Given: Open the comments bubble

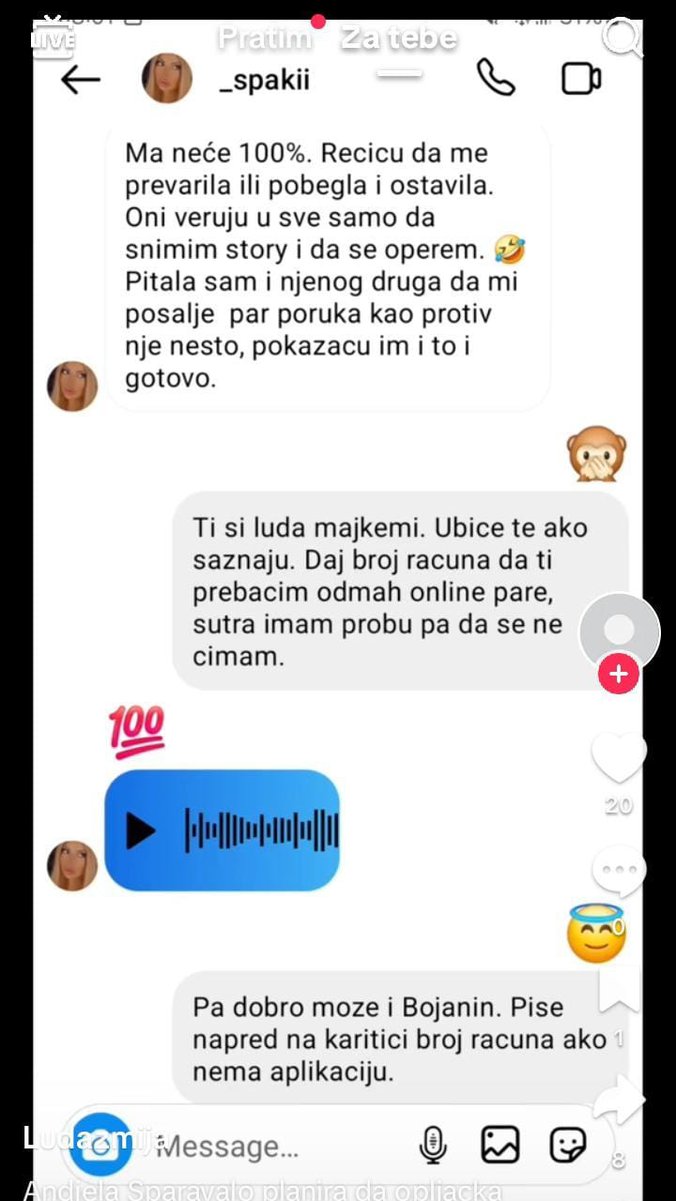Looking at the screenshot, I should 619,871.
